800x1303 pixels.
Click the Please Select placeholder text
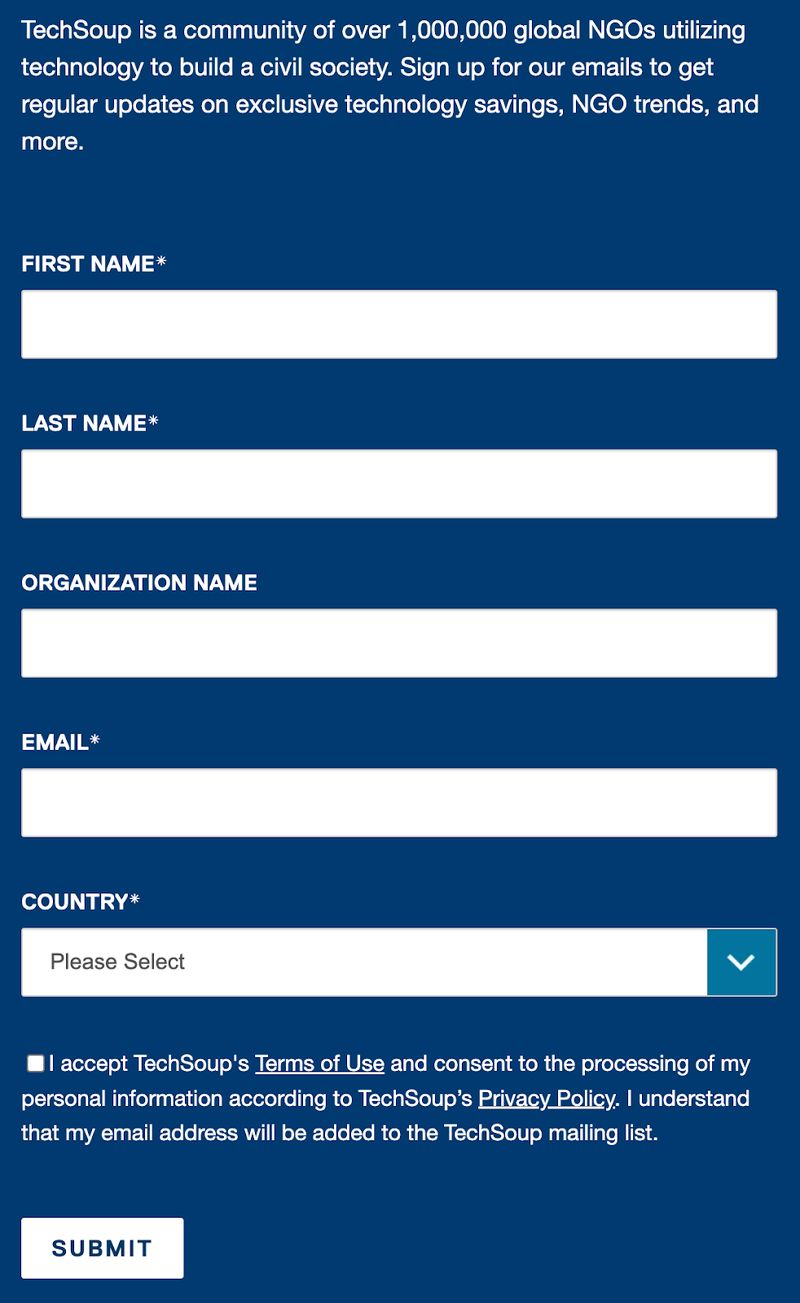(114, 961)
